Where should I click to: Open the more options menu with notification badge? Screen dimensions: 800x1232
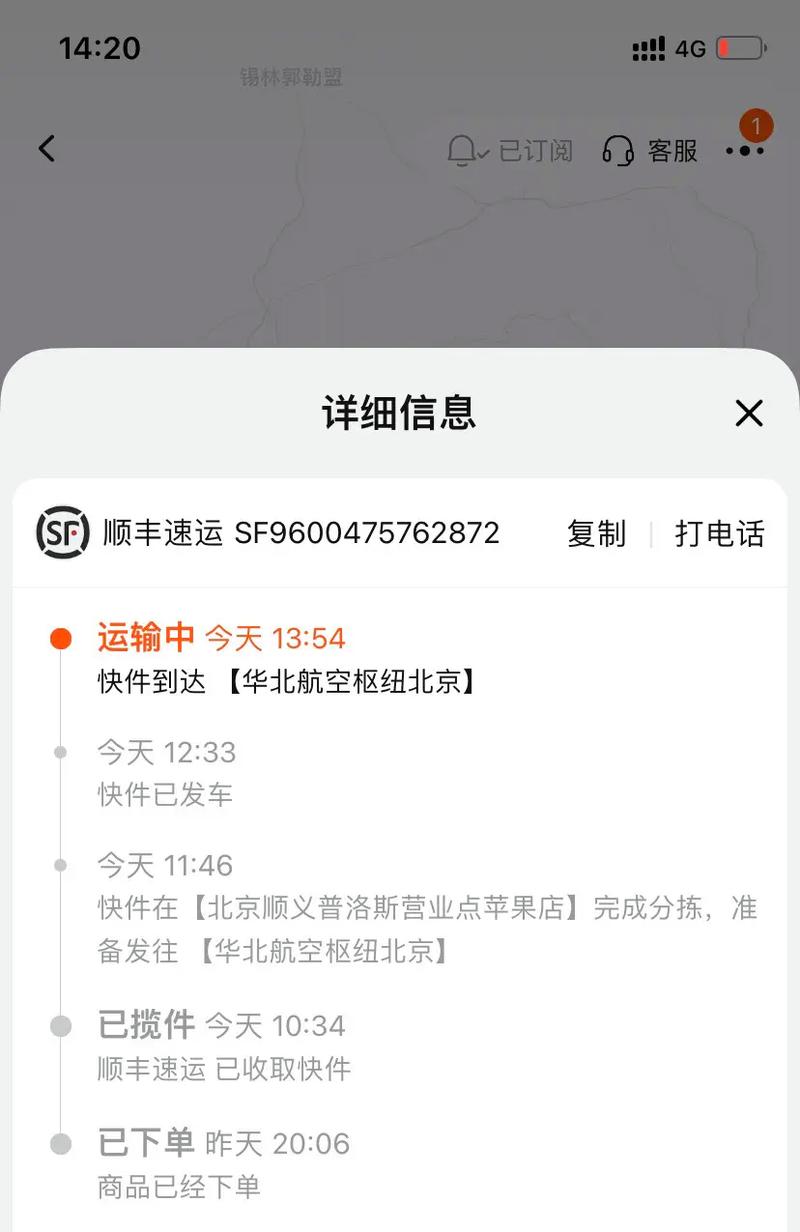coord(745,150)
